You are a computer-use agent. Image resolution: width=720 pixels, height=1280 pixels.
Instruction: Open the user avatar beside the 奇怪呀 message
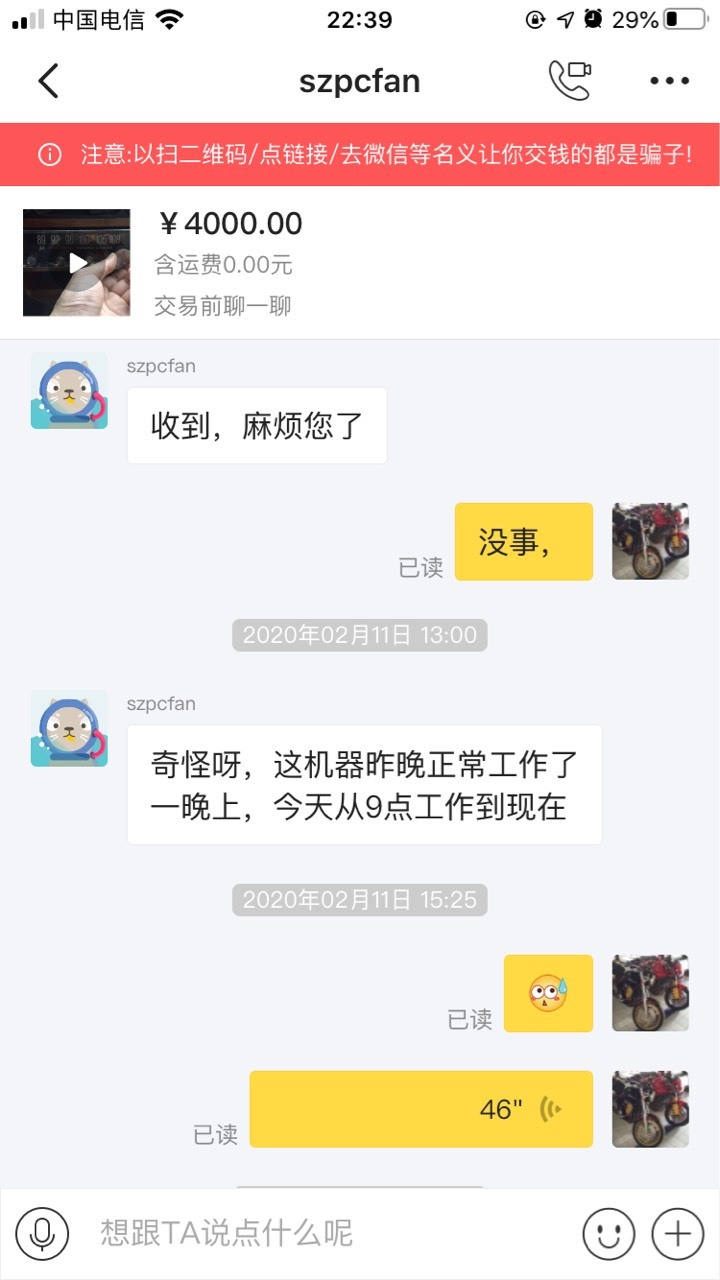click(69, 728)
